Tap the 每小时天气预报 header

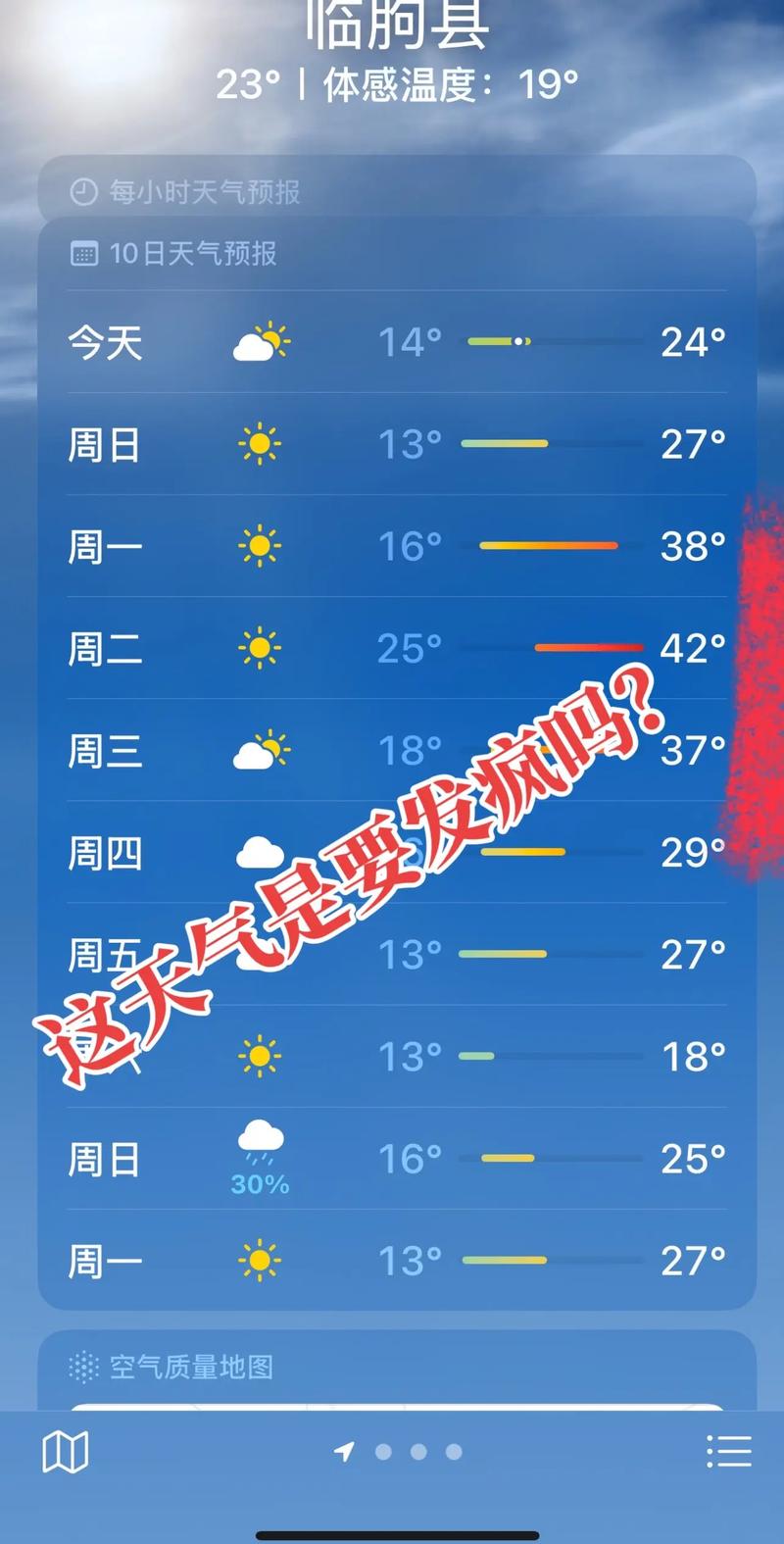click(x=206, y=192)
